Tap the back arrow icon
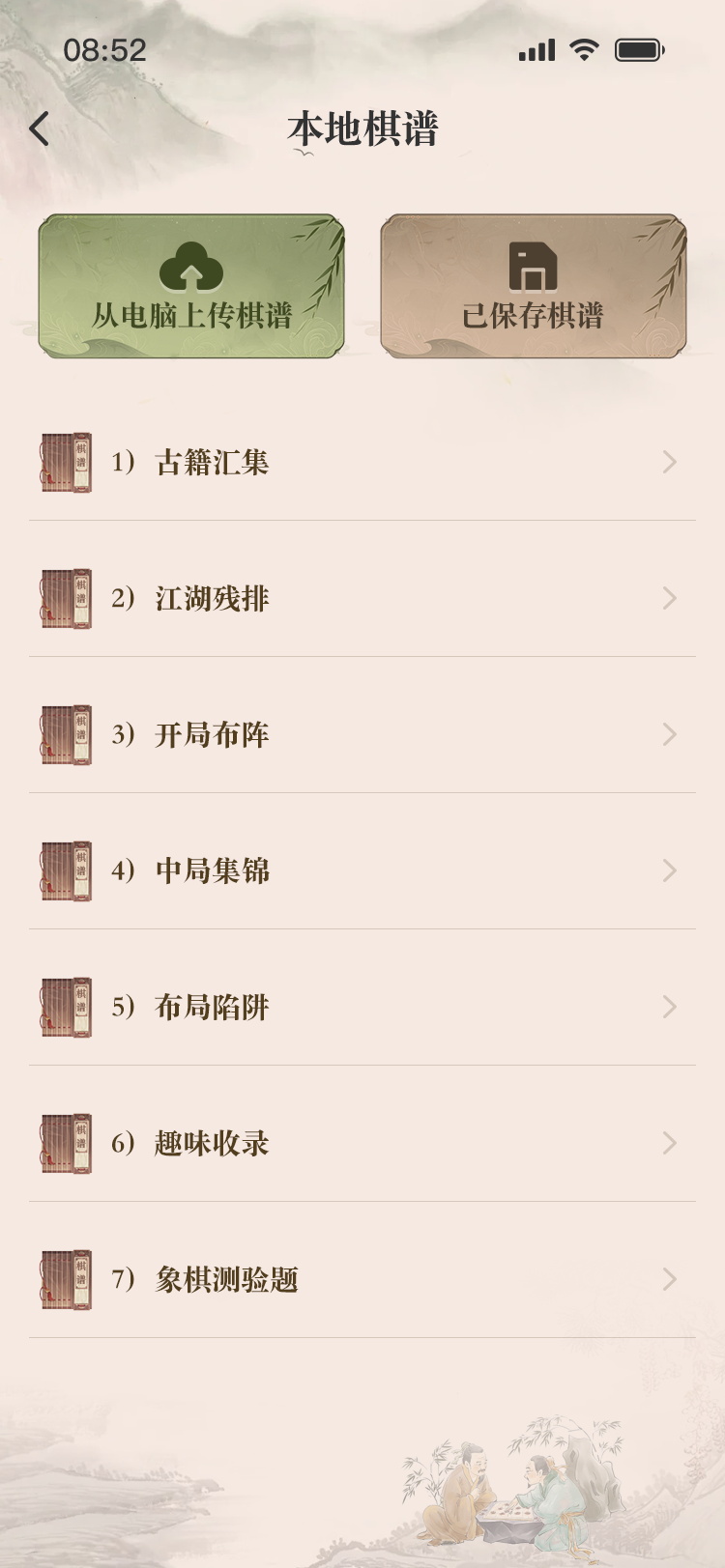The height and width of the screenshot is (1568, 725). tap(39, 127)
